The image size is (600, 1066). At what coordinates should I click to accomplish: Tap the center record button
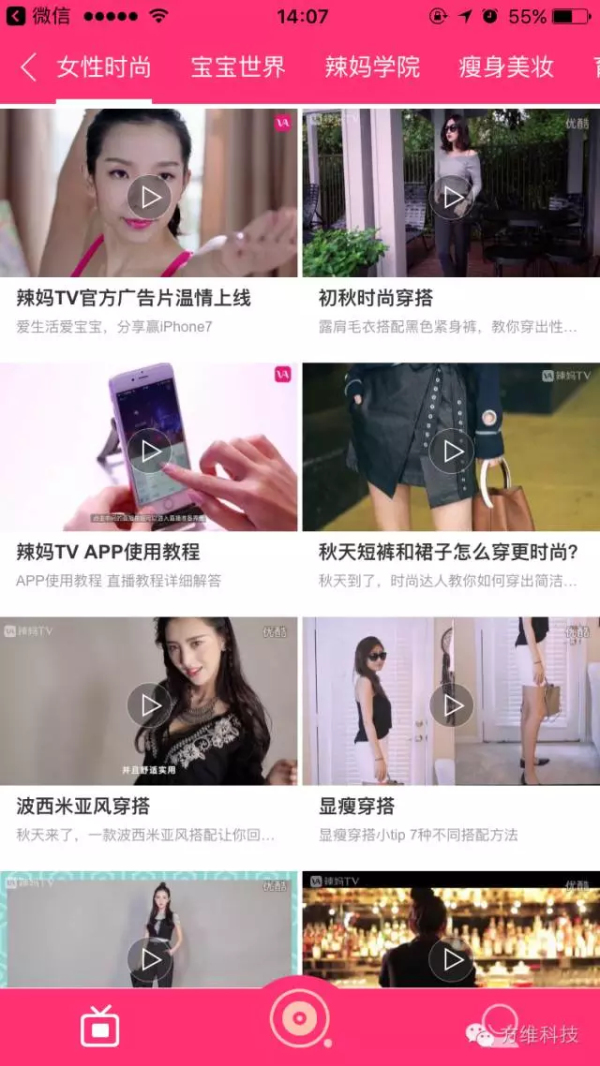coord(298,1019)
